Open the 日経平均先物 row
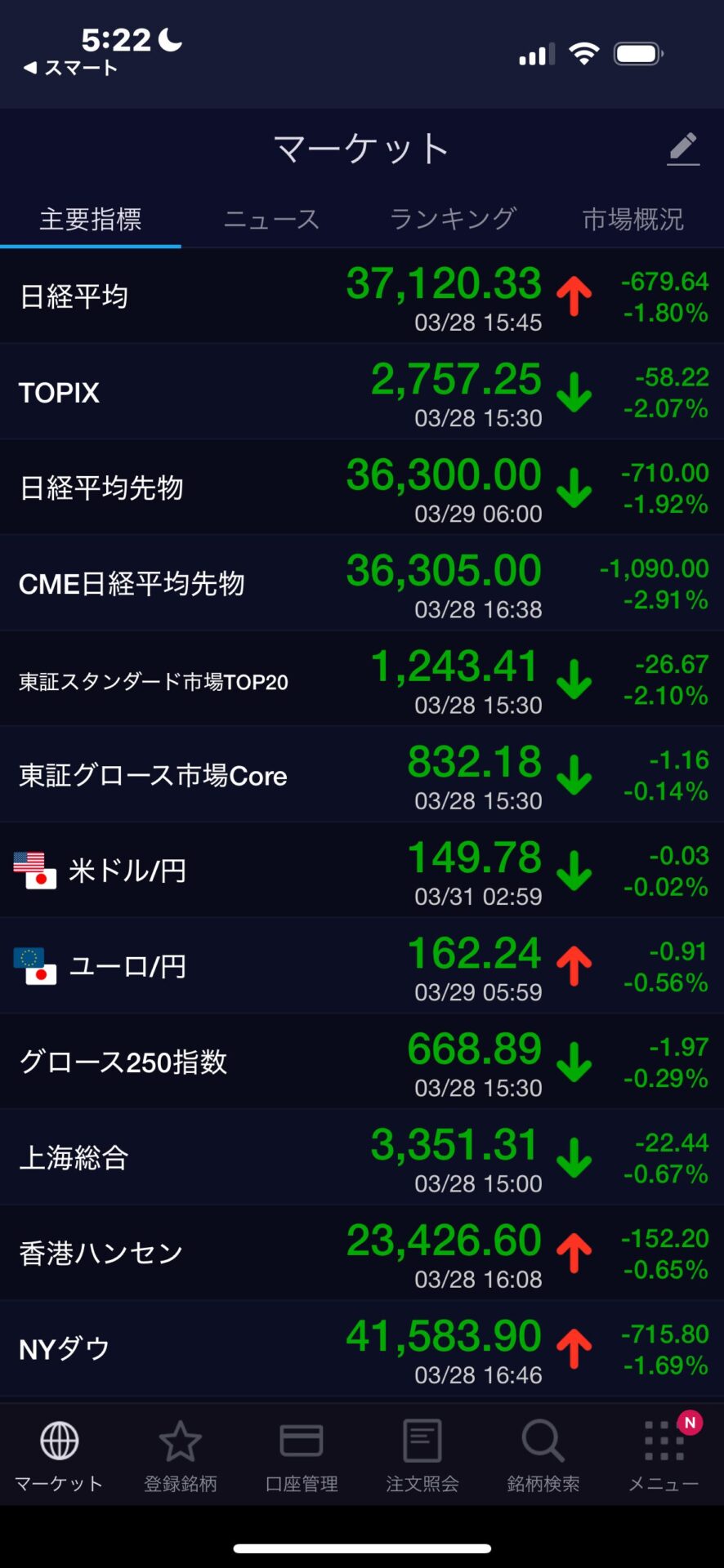This screenshot has width=724, height=1568. [x=362, y=488]
